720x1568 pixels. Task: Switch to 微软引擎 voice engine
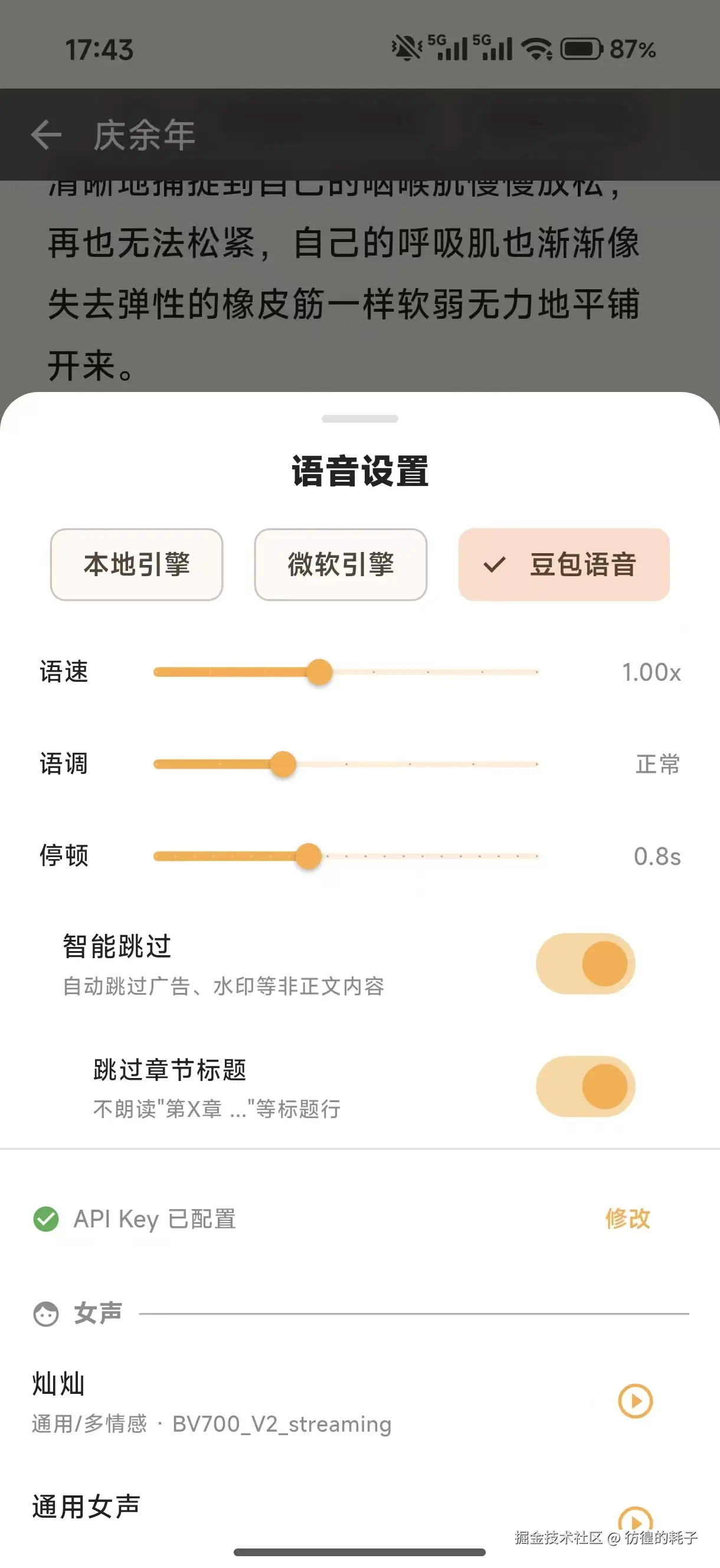(340, 564)
